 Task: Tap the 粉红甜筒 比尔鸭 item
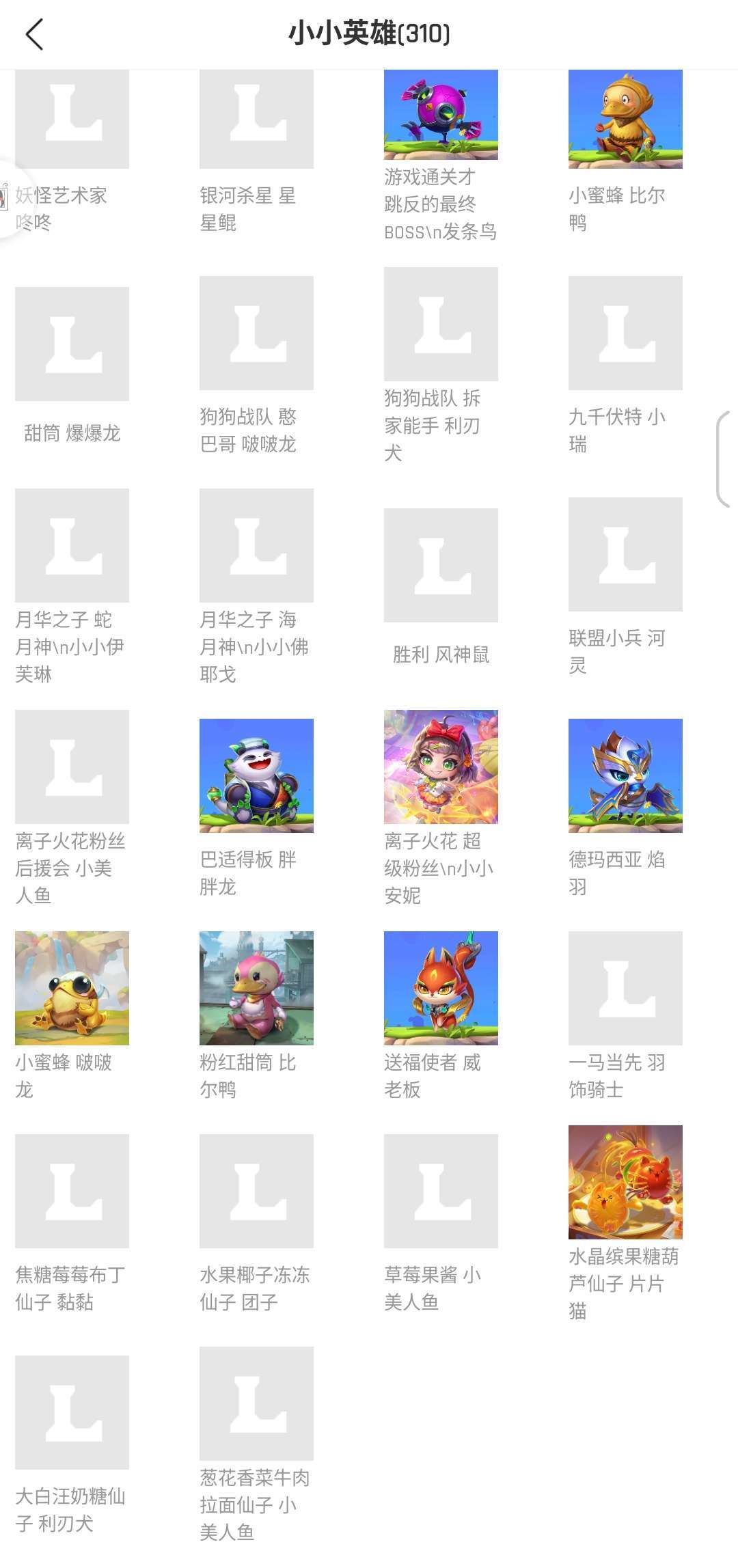pyautogui.click(x=256, y=988)
